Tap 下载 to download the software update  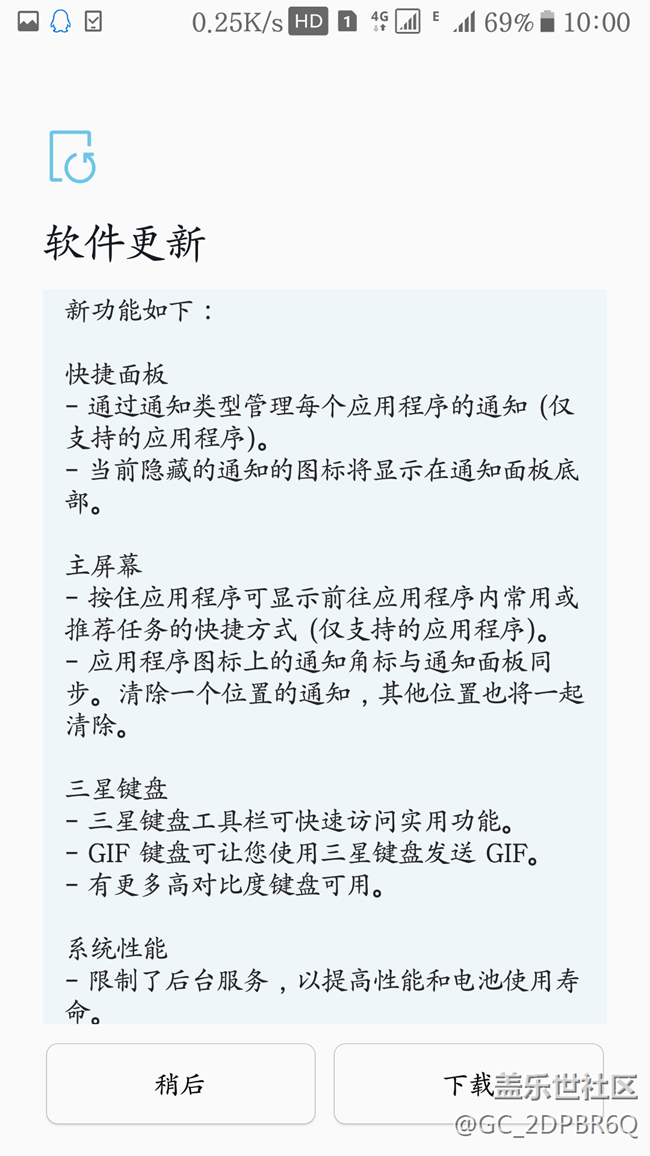pos(468,1084)
